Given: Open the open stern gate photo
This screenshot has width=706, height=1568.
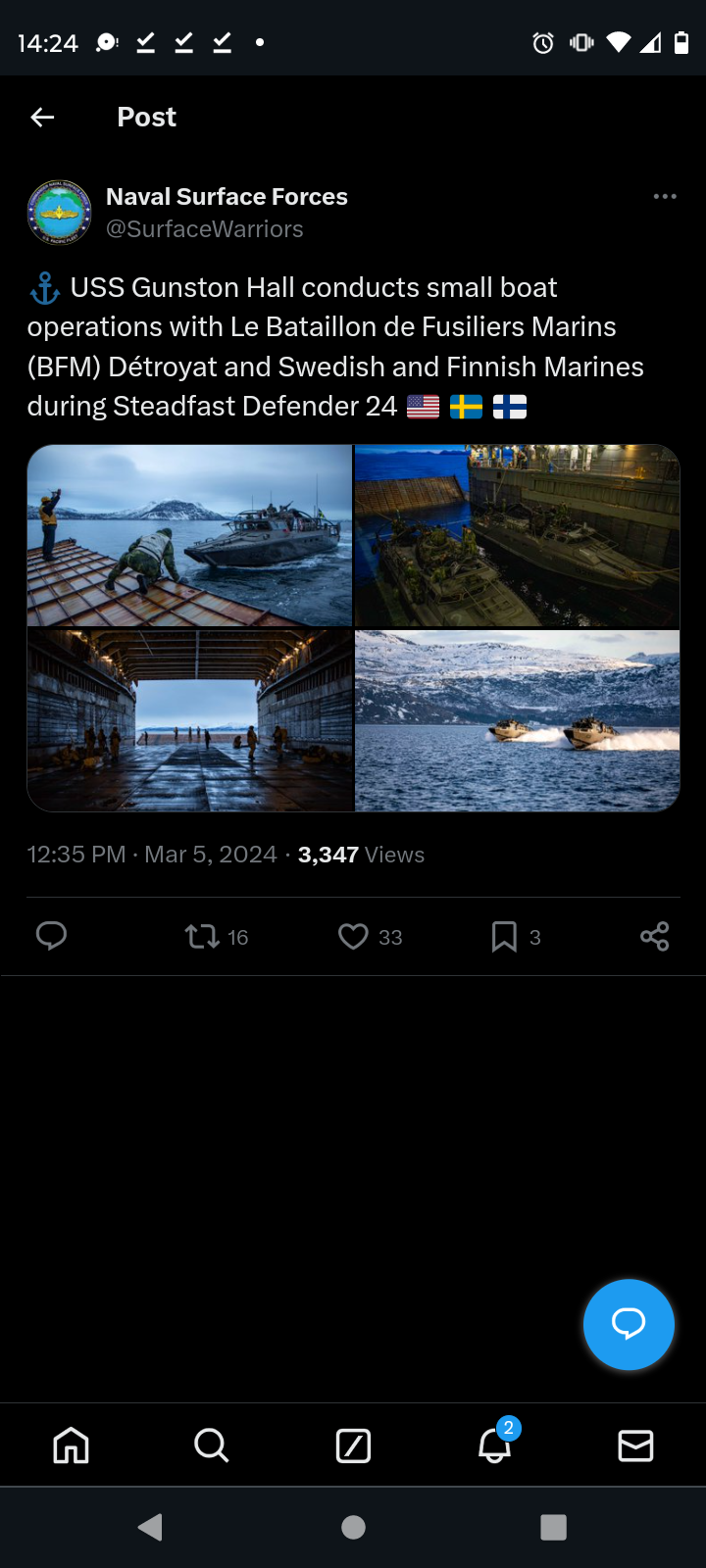Looking at the screenshot, I should (189, 720).
